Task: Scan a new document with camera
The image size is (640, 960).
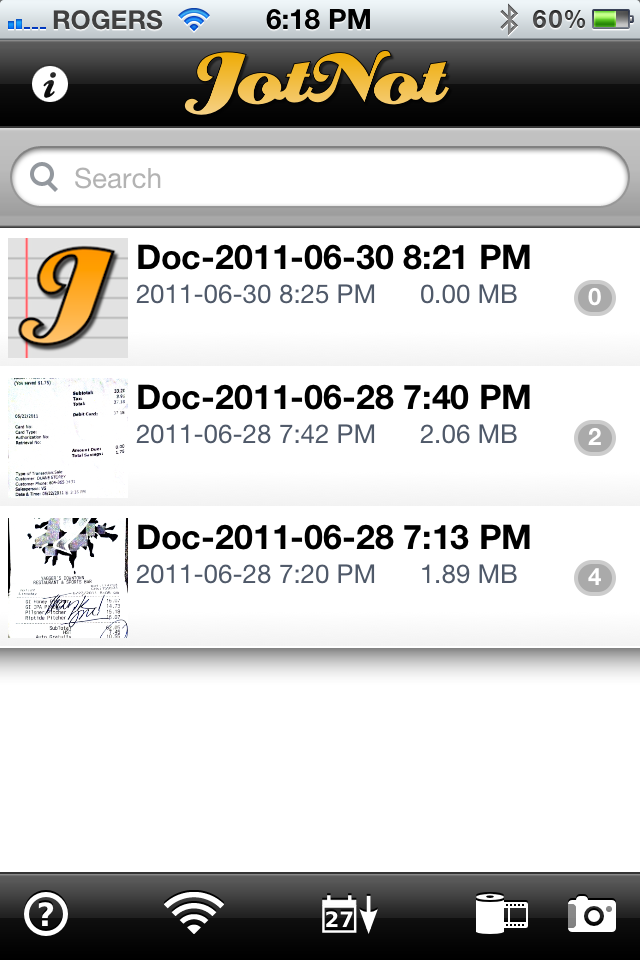Action: [x=592, y=914]
